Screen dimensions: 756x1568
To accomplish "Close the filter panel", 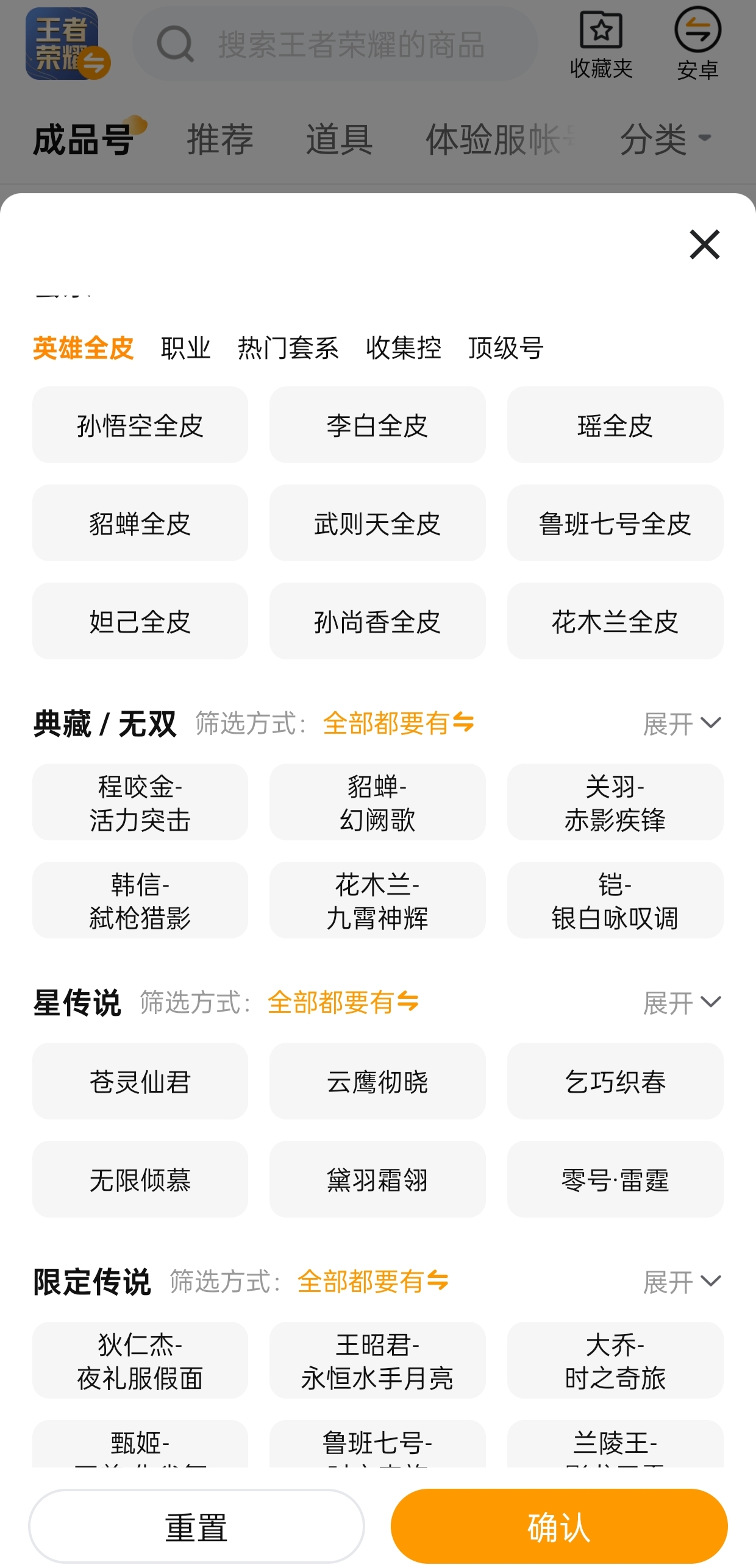I will click(x=704, y=244).
